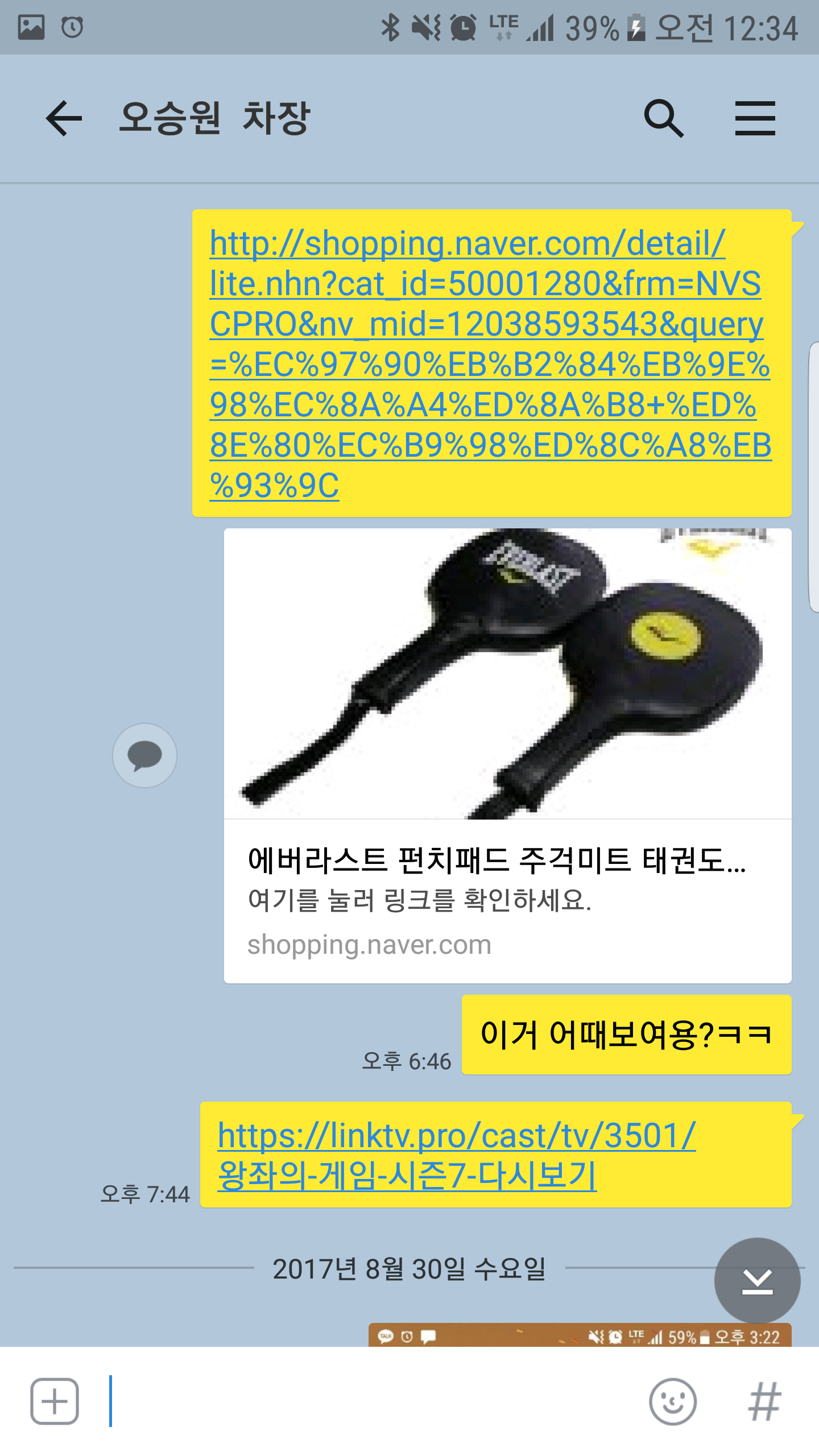
Task: Open the linktv.pro 왕좌의-게임 link
Action: point(455,1155)
